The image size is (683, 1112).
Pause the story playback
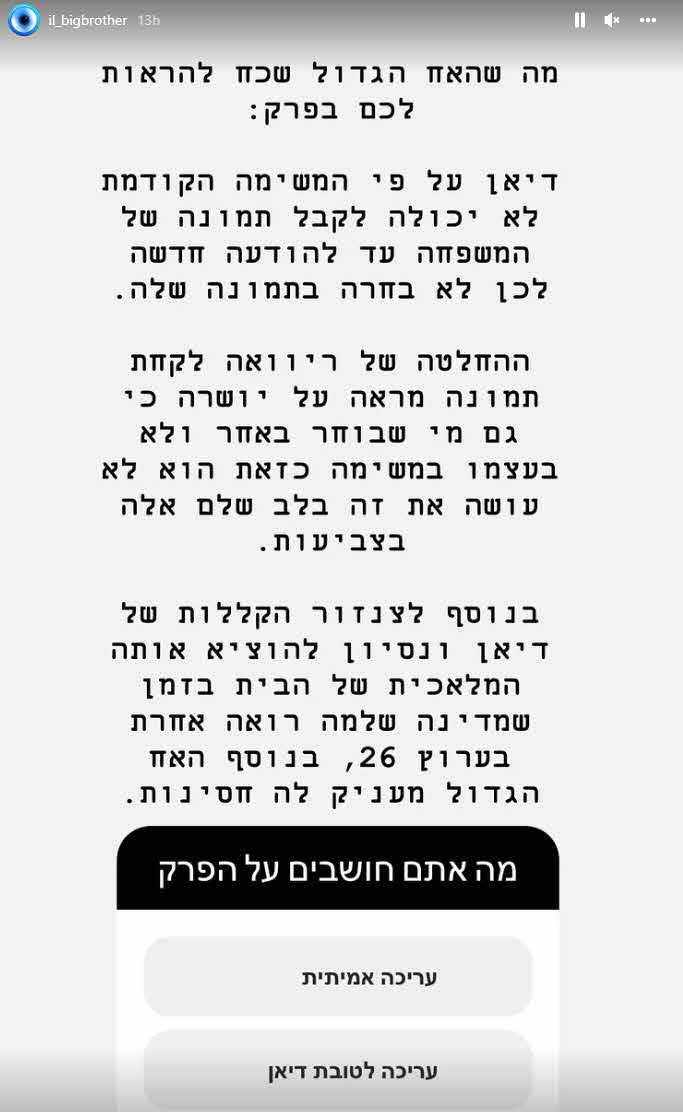point(580,20)
